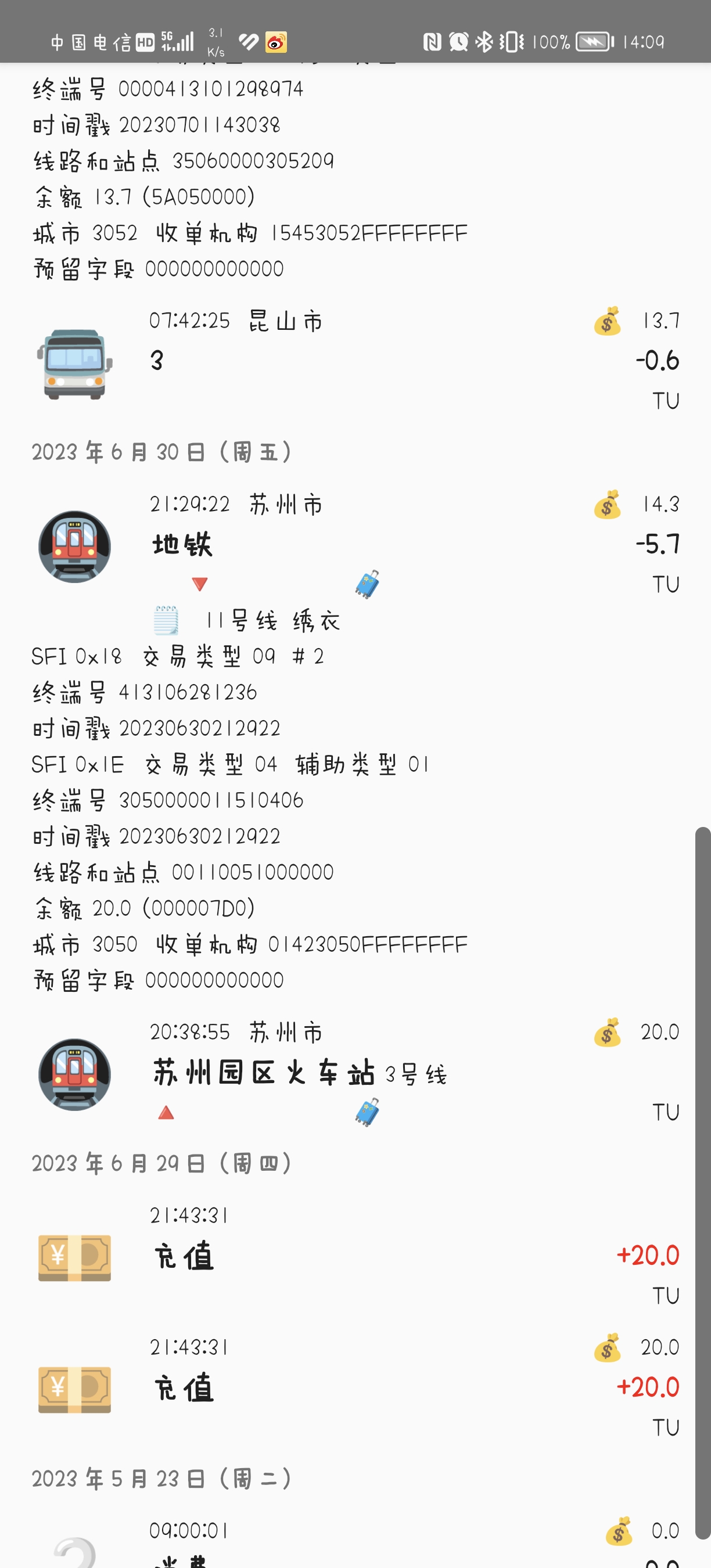711x1568 pixels.
Task: Expand the 苏州园区火车站 3号线 entry record
Action: pos(355,1073)
